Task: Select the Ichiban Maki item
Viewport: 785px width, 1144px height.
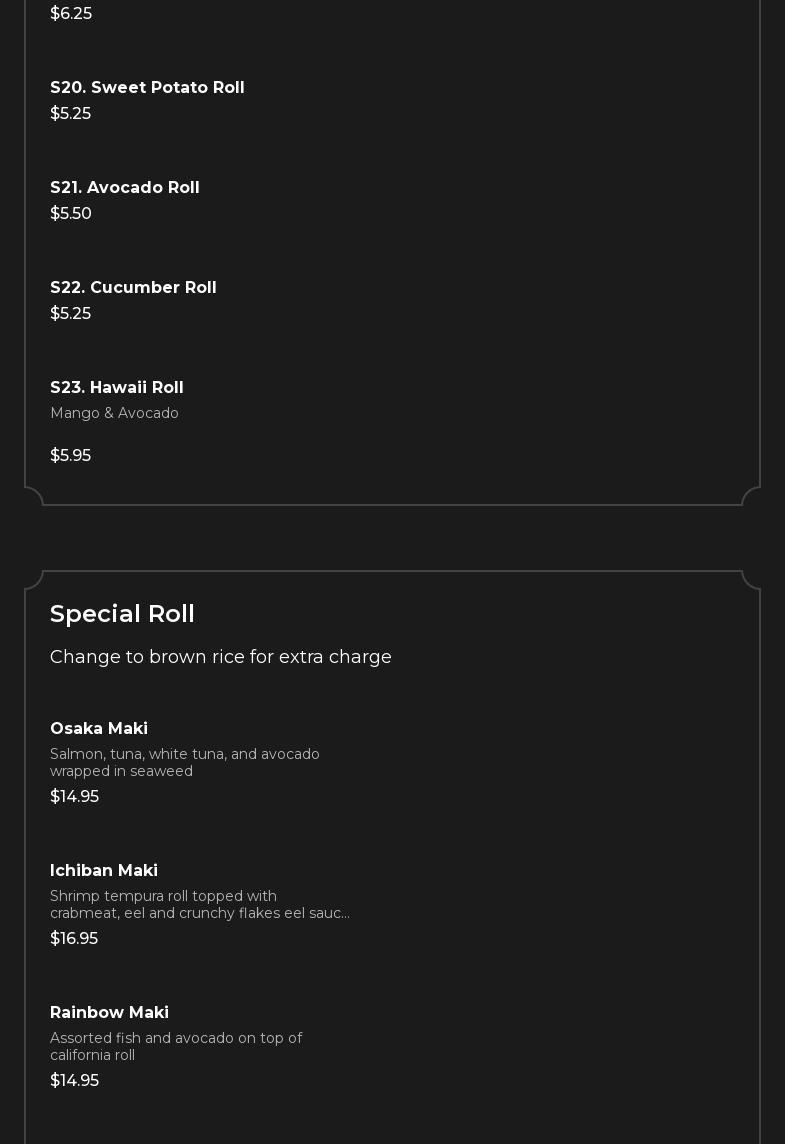Action: coord(104,871)
